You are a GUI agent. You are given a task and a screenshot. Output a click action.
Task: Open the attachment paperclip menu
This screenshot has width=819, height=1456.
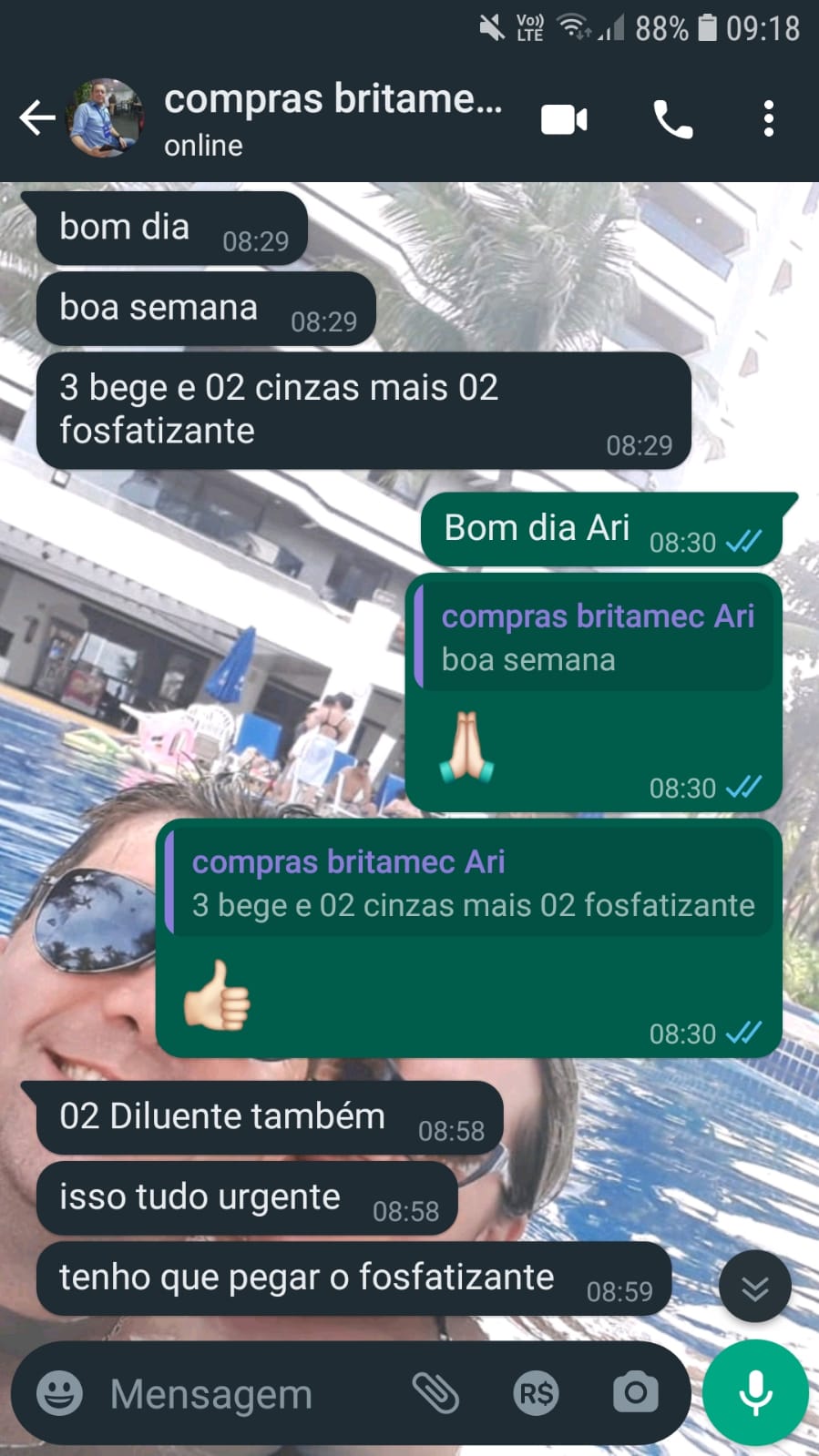tap(435, 1393)
